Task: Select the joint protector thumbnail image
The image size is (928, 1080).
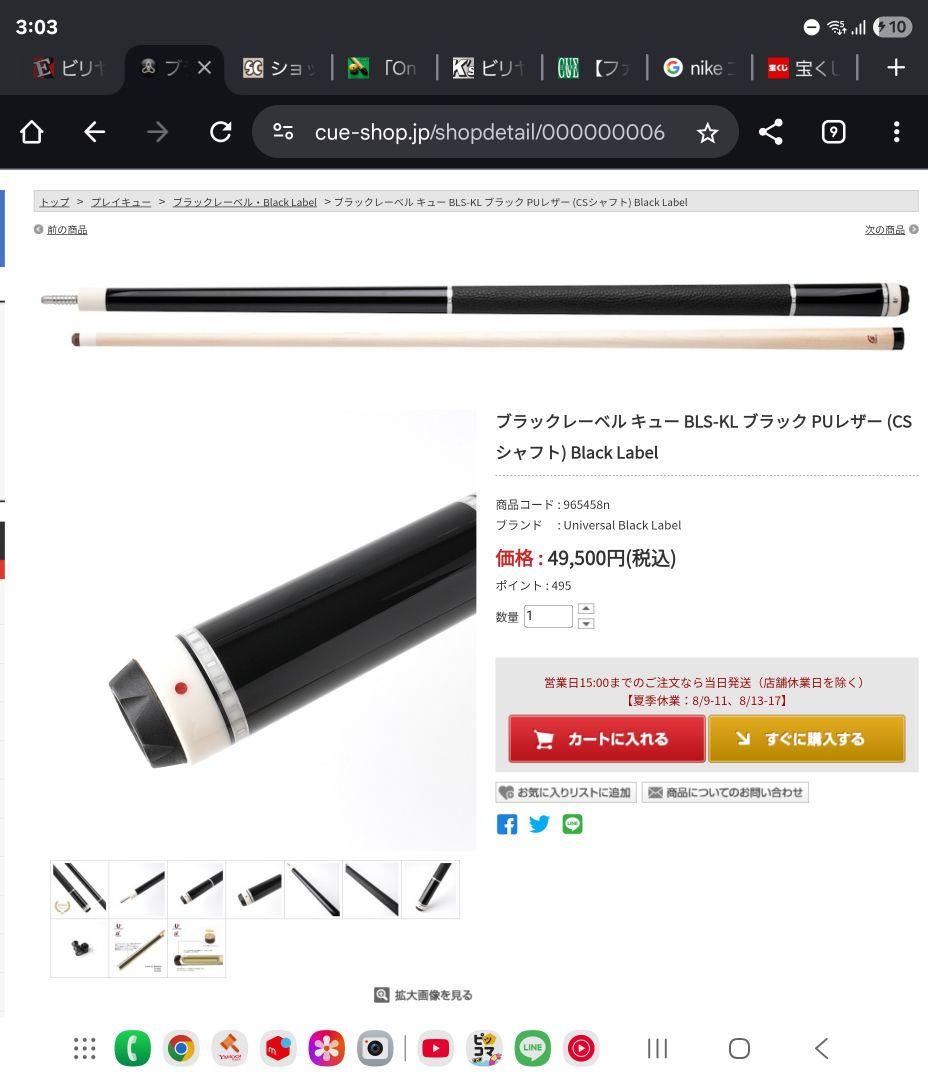Action: click(x=78, y=947)
